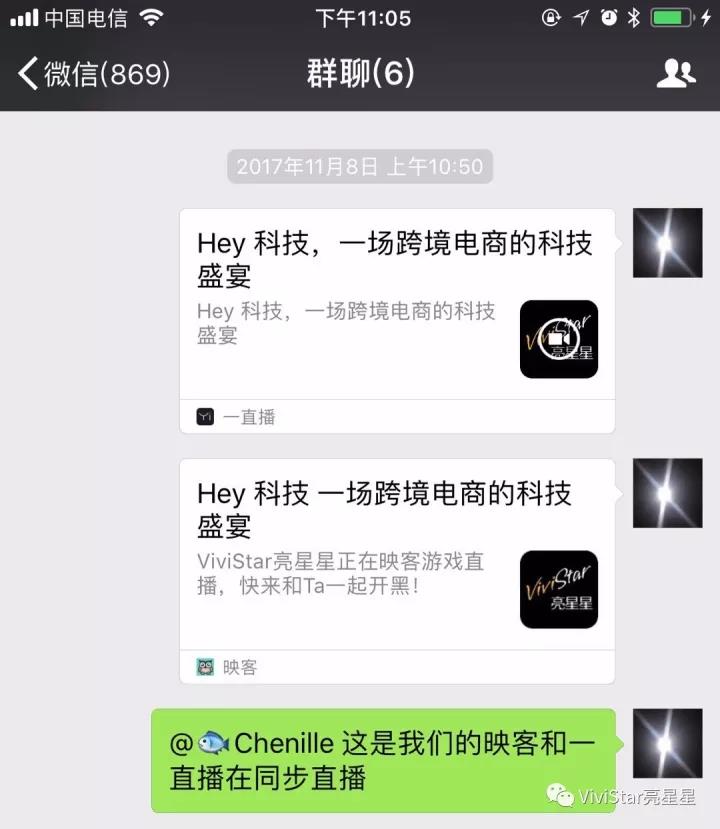The image size is (720, 829).
Task: Open the group members info icon
Action: pos(676,73)
